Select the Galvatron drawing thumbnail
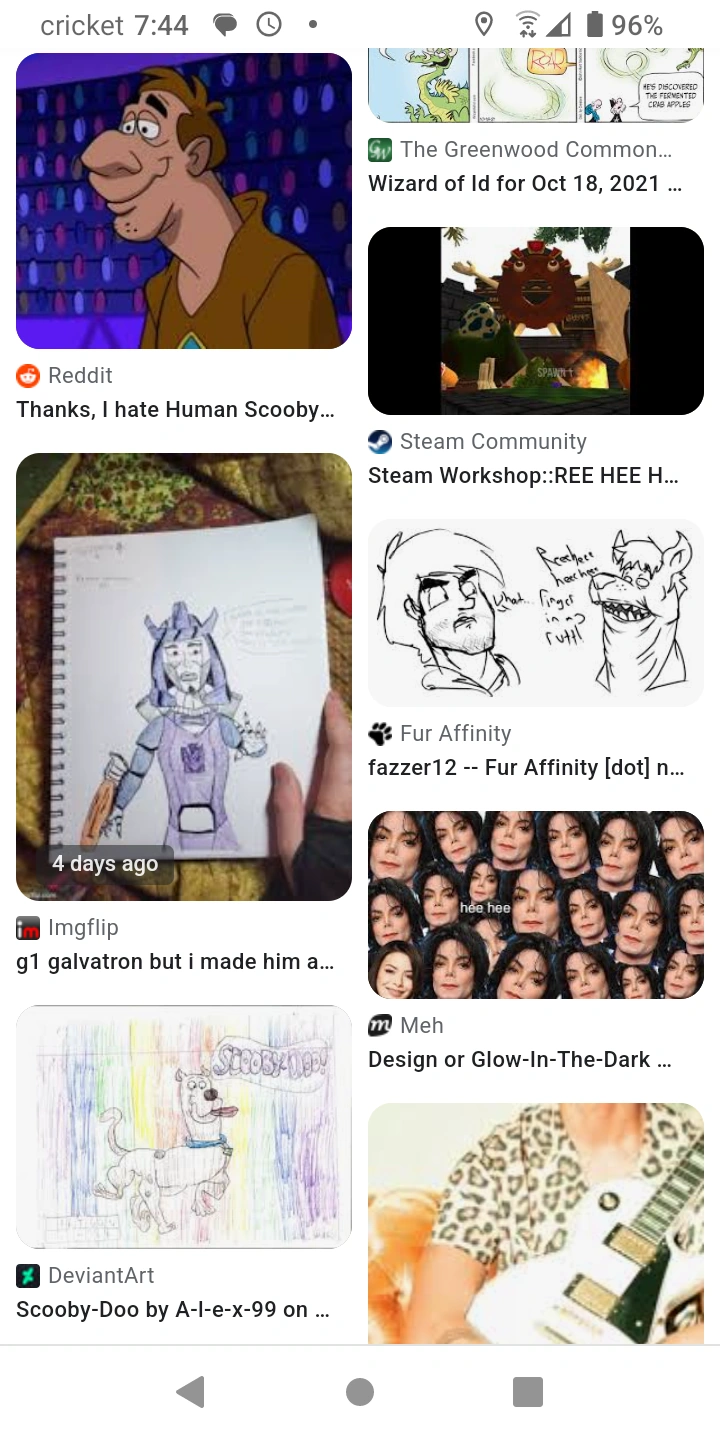This screenshot has height=1440, width=720. coord(183,676)
